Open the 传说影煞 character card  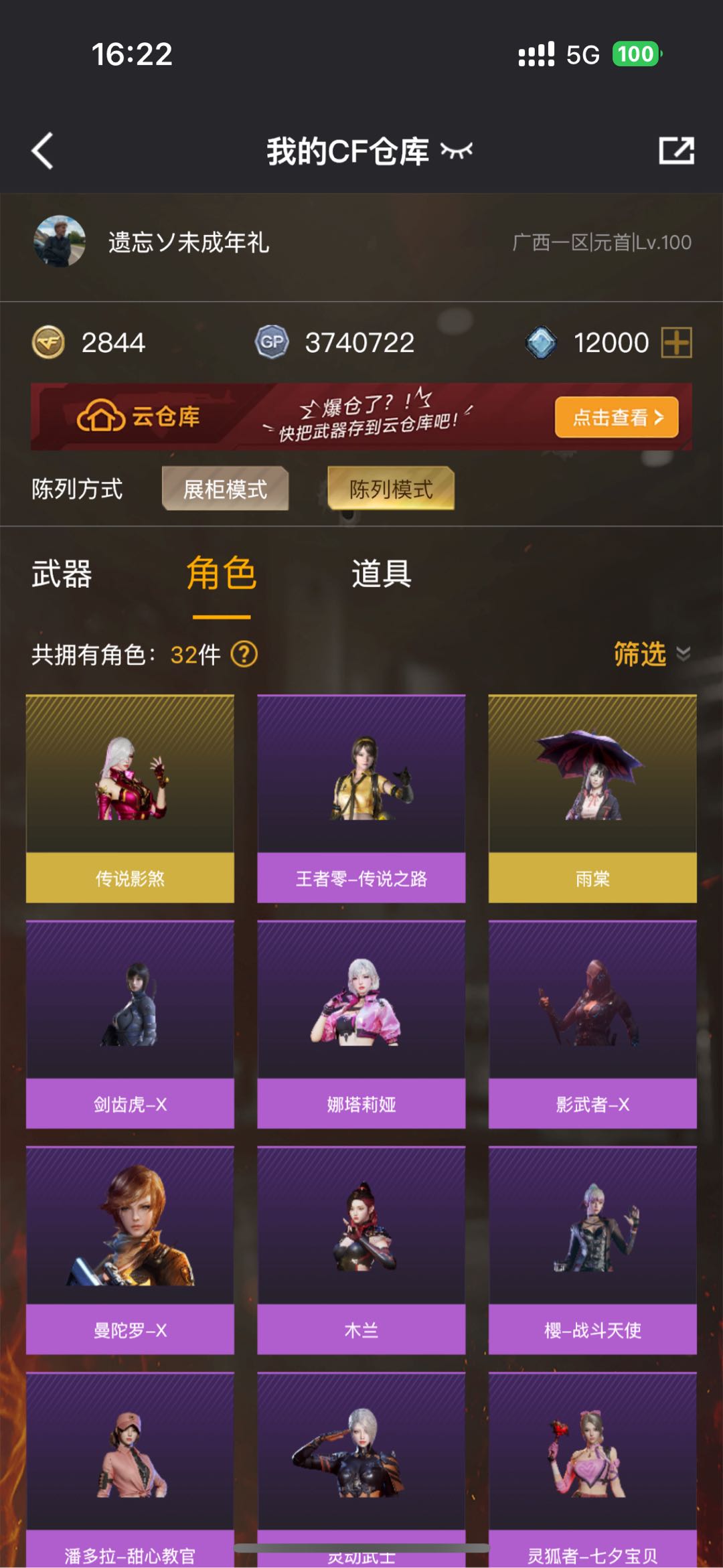pos(130,798)
